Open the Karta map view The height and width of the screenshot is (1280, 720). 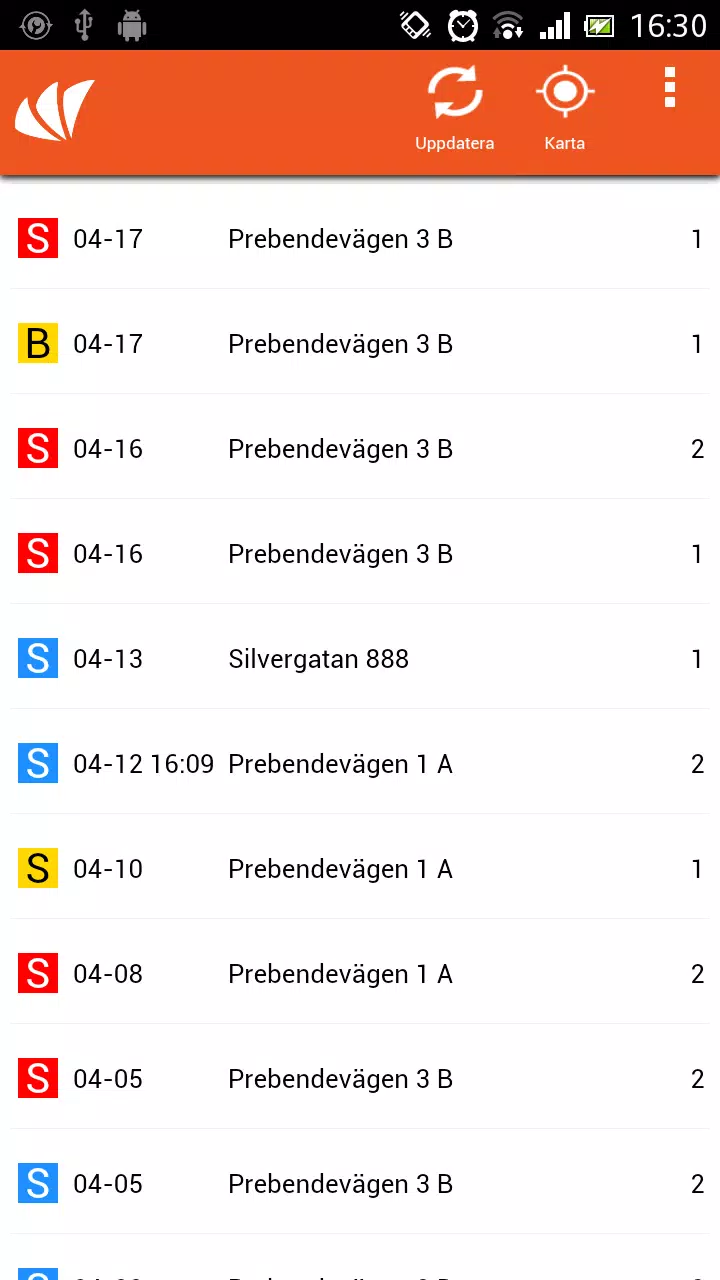click(x=565, y=110)
